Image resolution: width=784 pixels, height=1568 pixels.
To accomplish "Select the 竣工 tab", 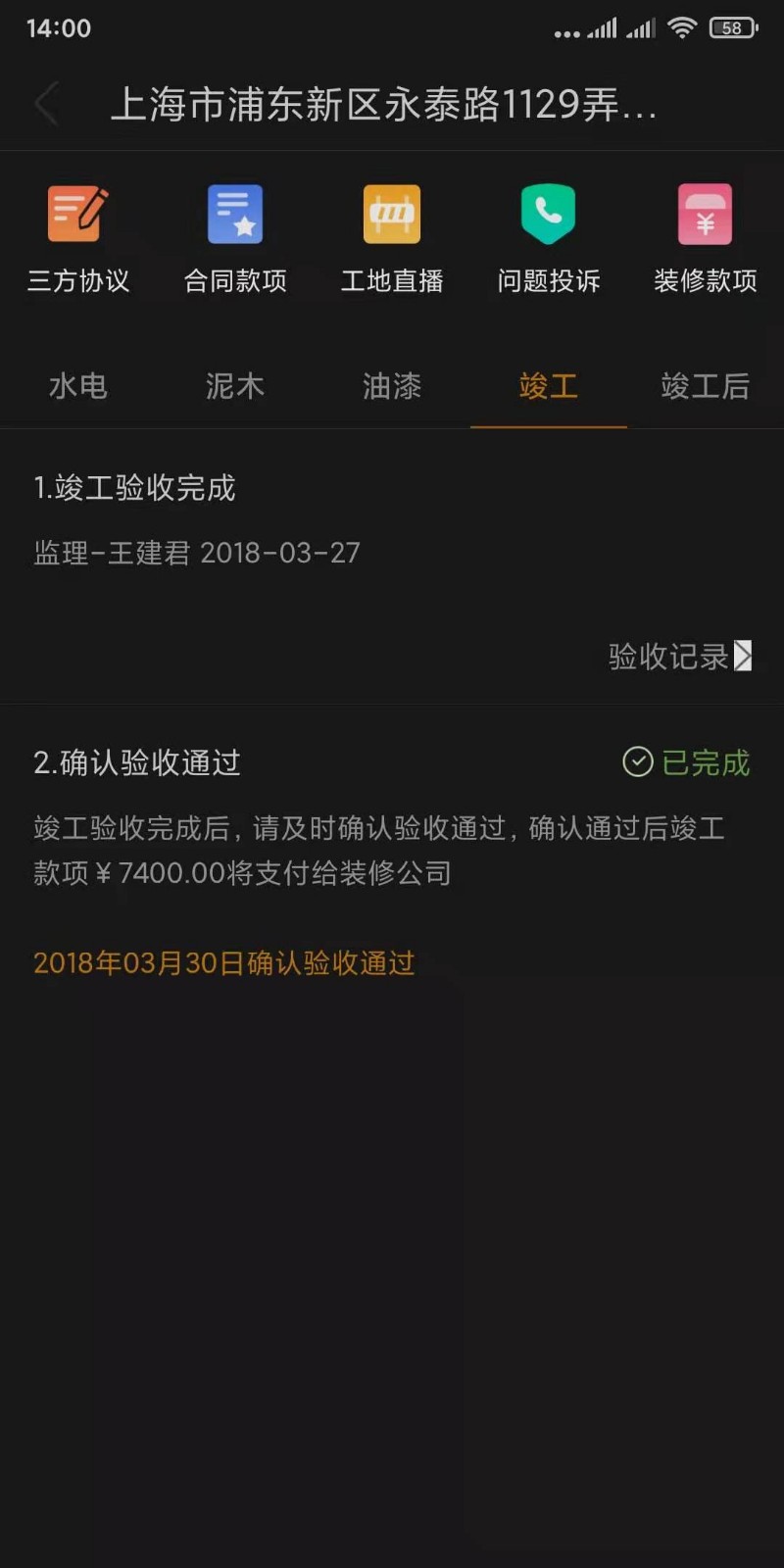I will 549,386.
